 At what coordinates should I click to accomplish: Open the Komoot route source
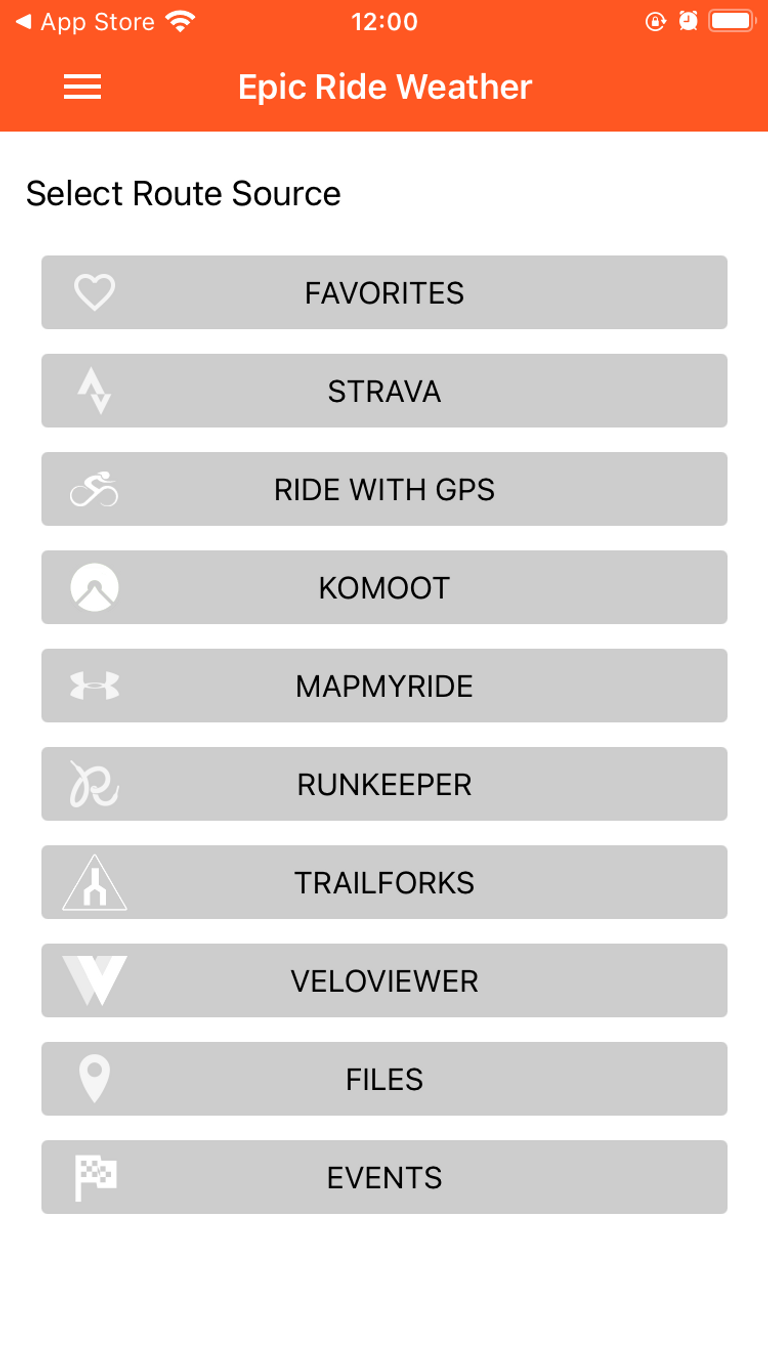pos(384,587)
